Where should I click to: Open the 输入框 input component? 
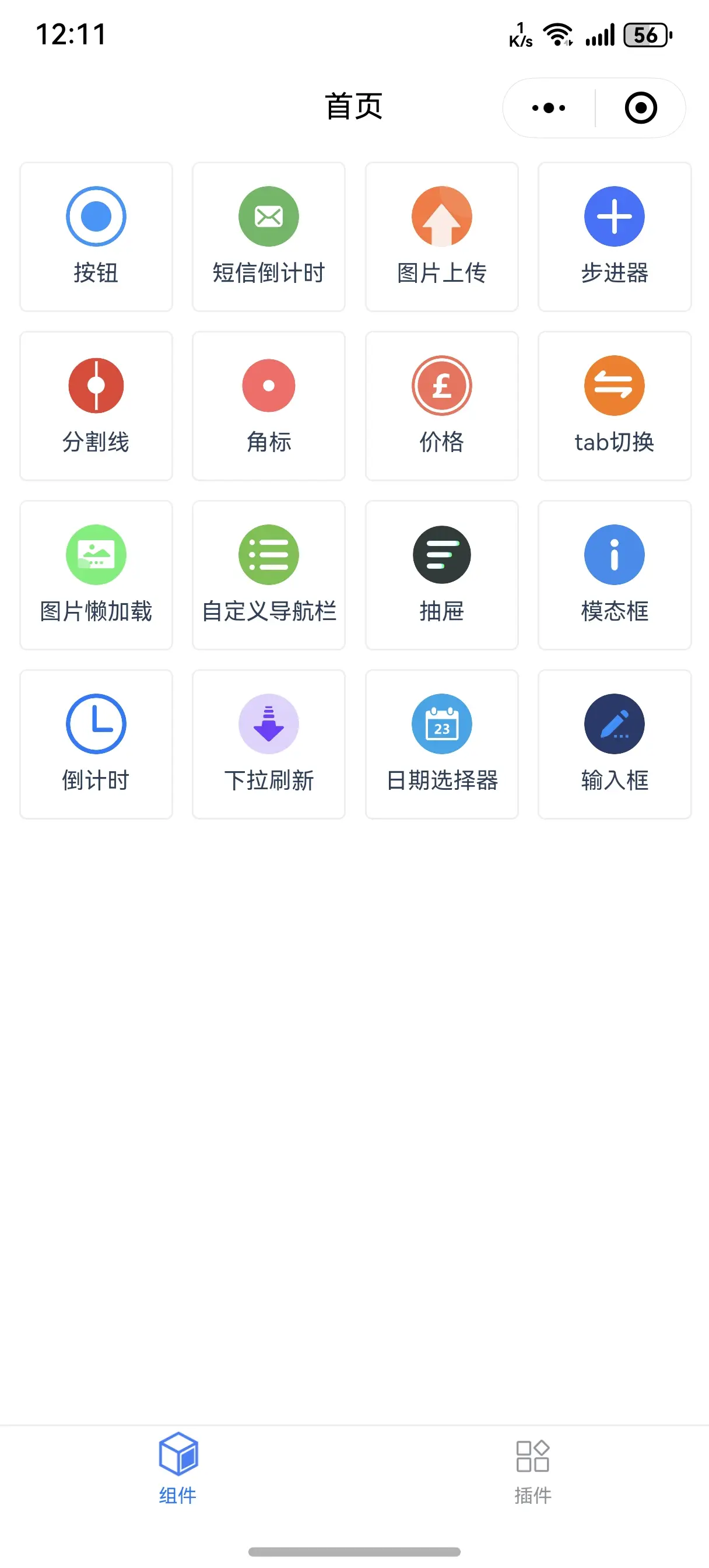(x=614, y=744)
